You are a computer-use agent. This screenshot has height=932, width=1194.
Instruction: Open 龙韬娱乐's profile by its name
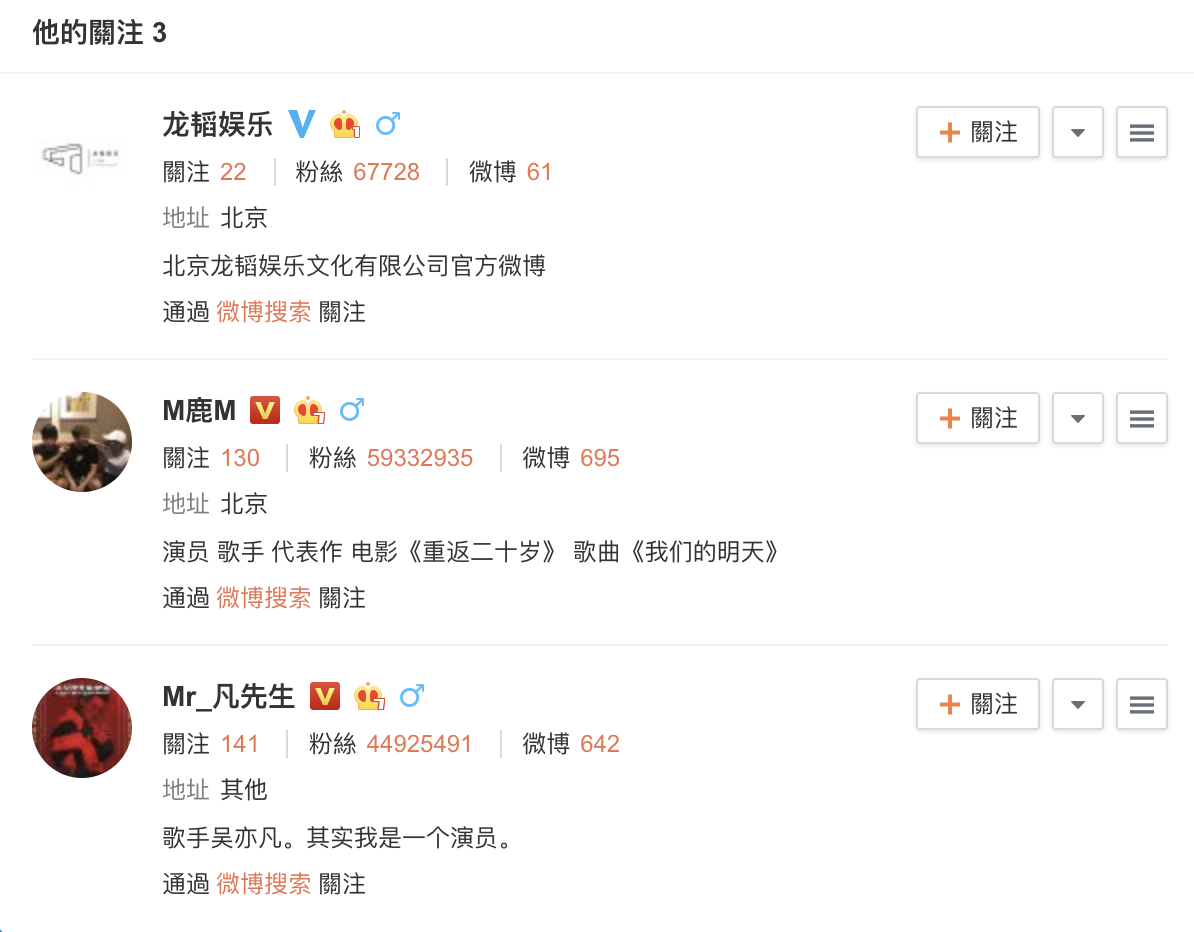[x=217, y=124]
